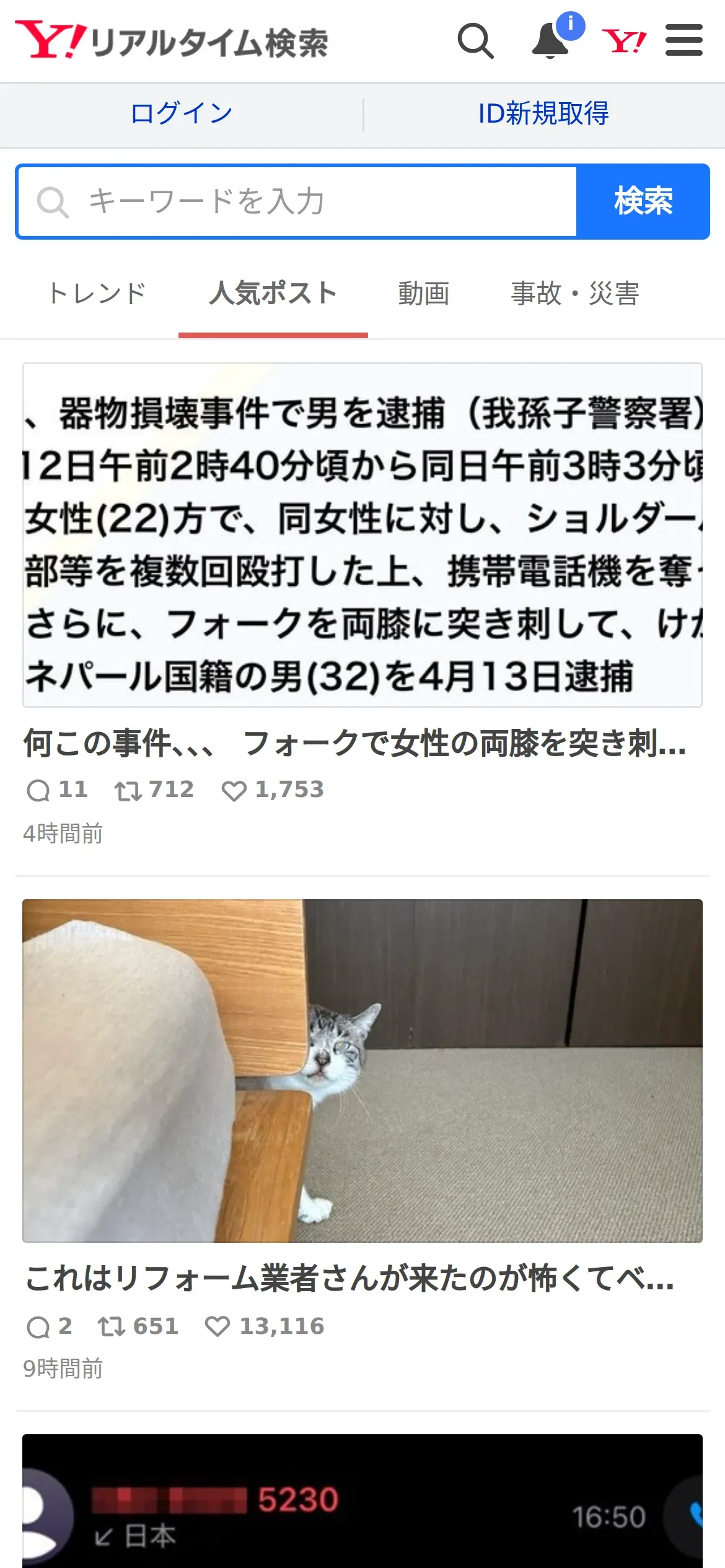Open the post showing the 5230 call screenshot
The height and width of the screenshot is (1568, 725).
click(x=362, y=1501)
